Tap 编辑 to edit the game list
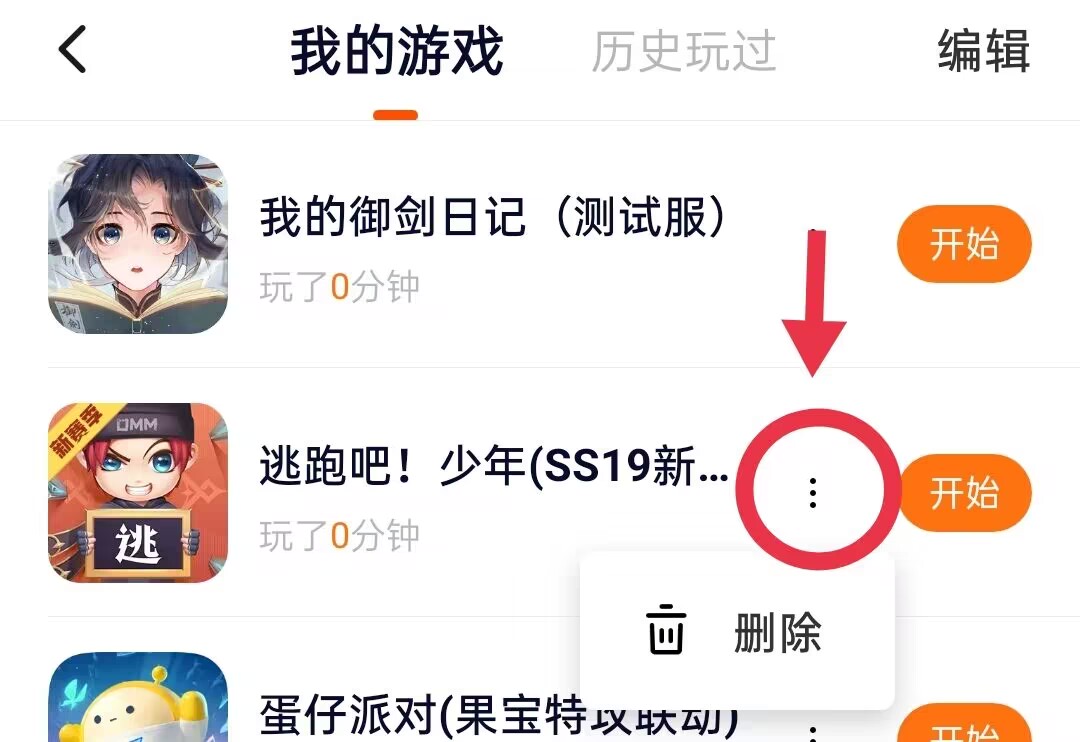The image size is (1080, 742). click(x=983, y=50)
